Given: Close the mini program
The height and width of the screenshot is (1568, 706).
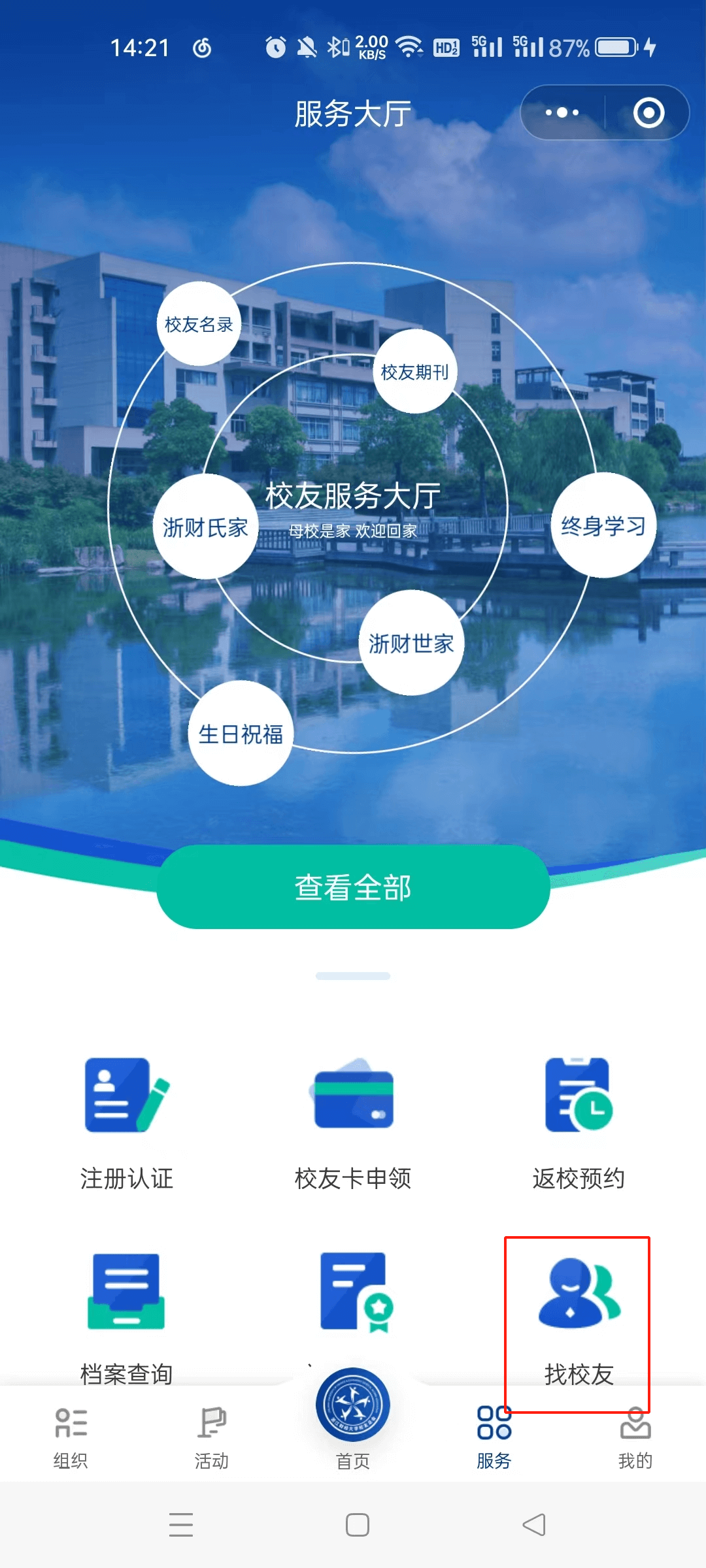Looking at the screenshot, I should [648, 112].
